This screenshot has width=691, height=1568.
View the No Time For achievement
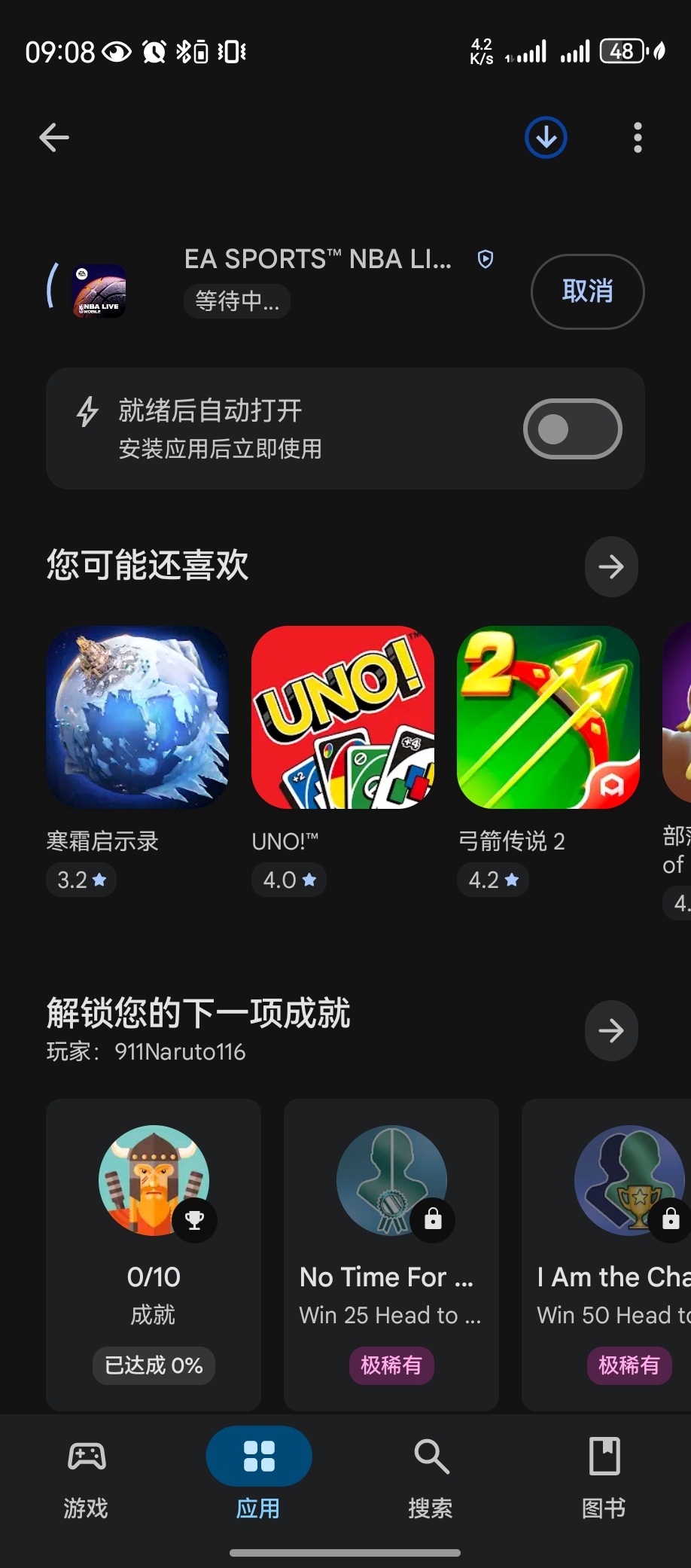[391, 1254]
